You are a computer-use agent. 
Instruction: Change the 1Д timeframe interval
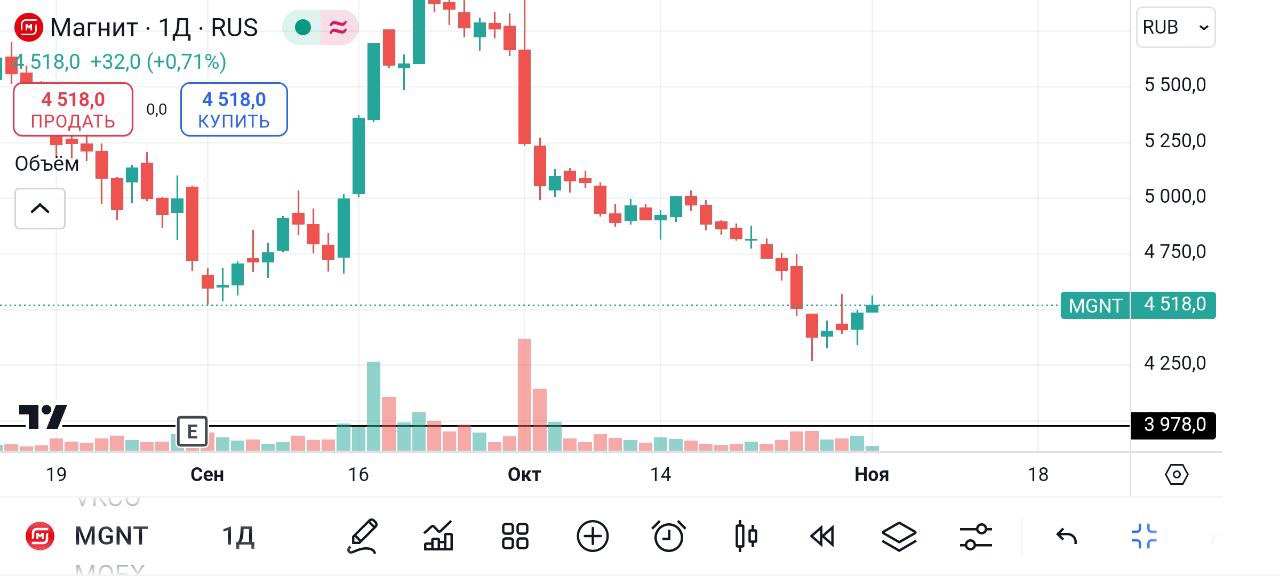[x=238, y=536]
